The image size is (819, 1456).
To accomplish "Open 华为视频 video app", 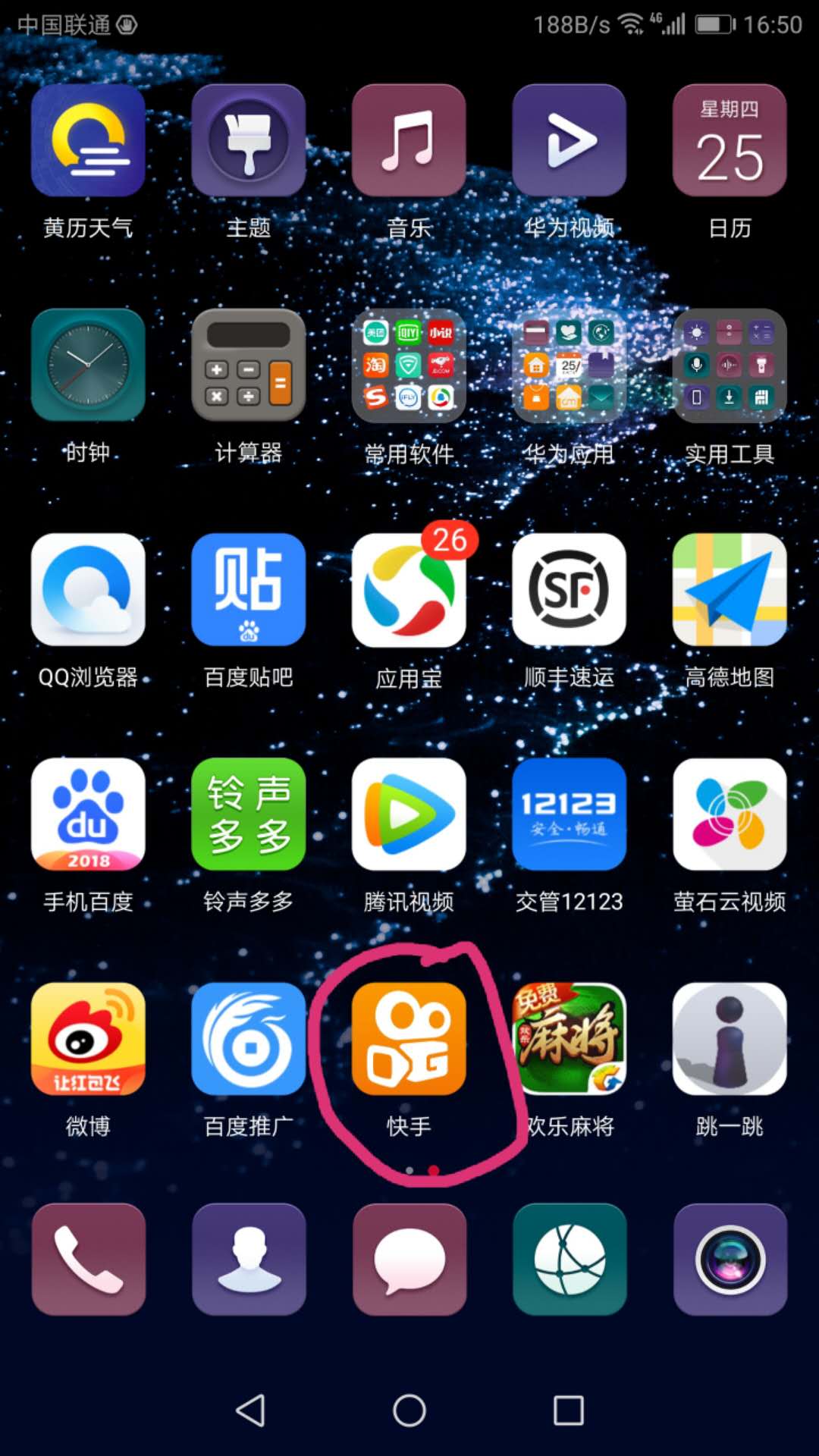I will [x=569, y=140].
